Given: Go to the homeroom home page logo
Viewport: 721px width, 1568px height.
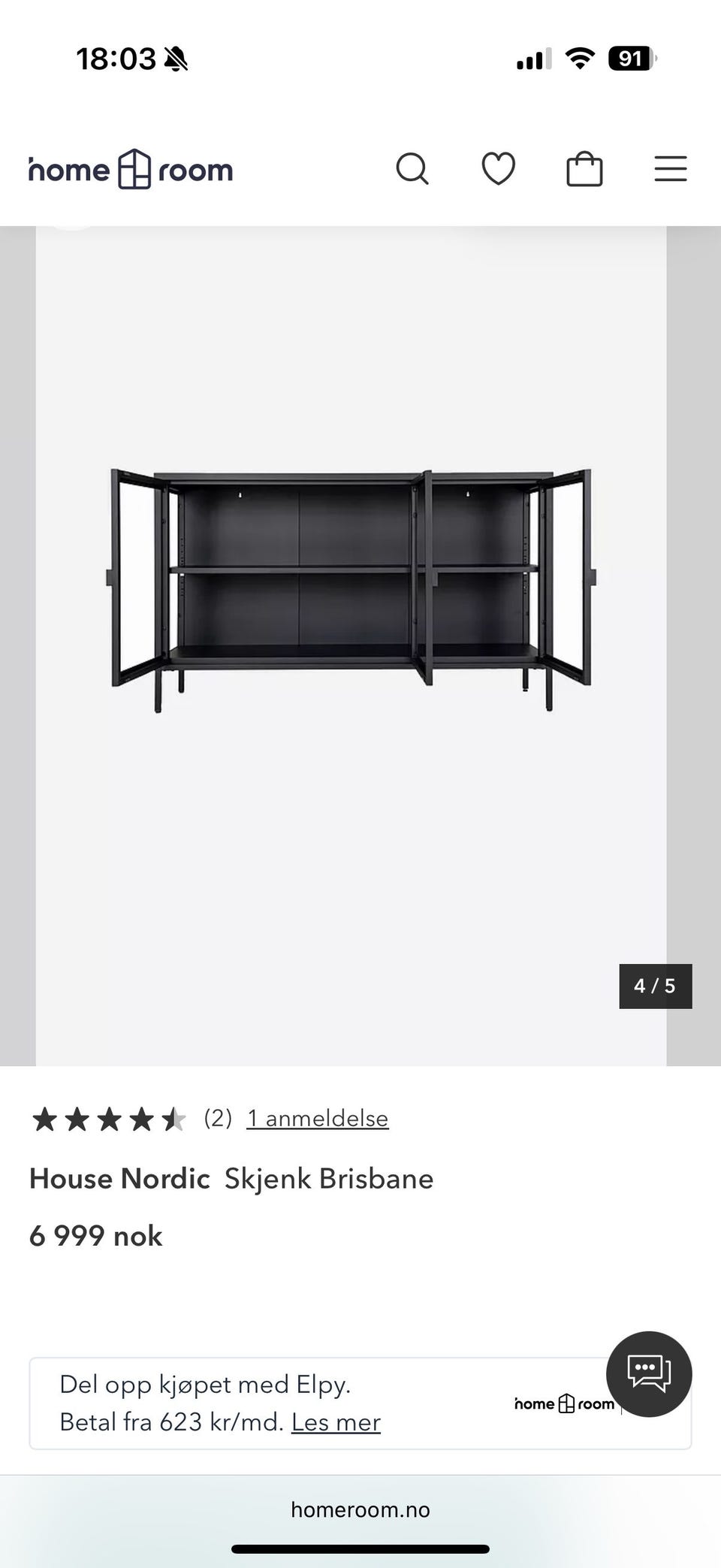Looking at the screenshot, I should 131,170.
